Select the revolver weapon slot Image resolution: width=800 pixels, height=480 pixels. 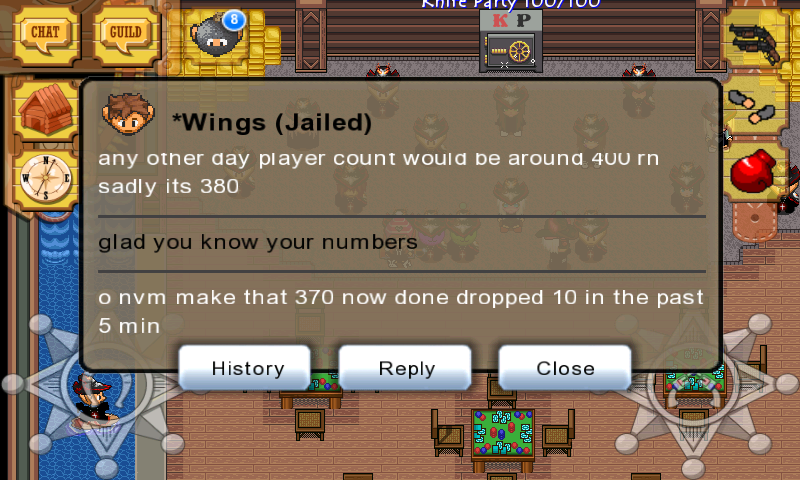click(x=757, y=38)
